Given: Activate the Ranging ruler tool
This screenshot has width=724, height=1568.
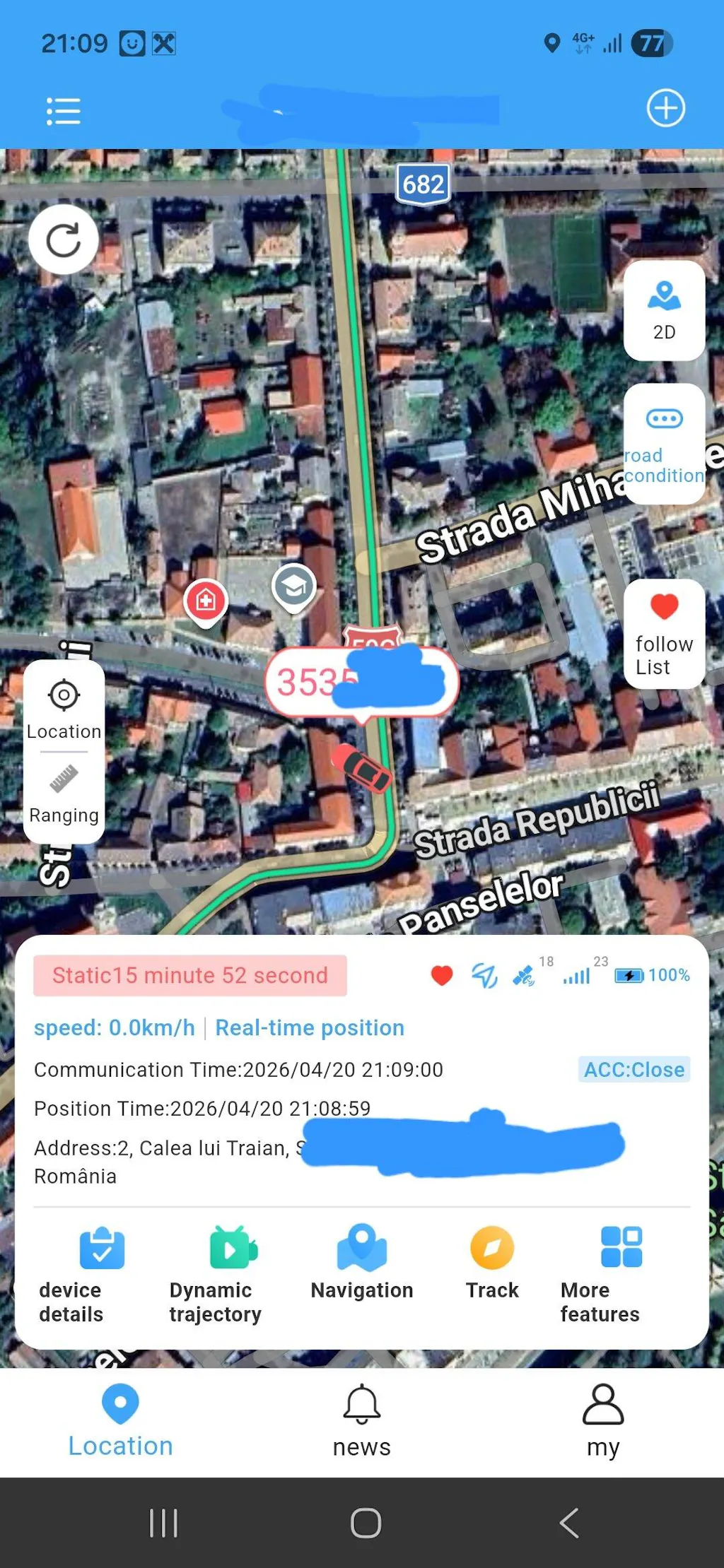Looking at the screenshot, I should (x=64, y=794).
